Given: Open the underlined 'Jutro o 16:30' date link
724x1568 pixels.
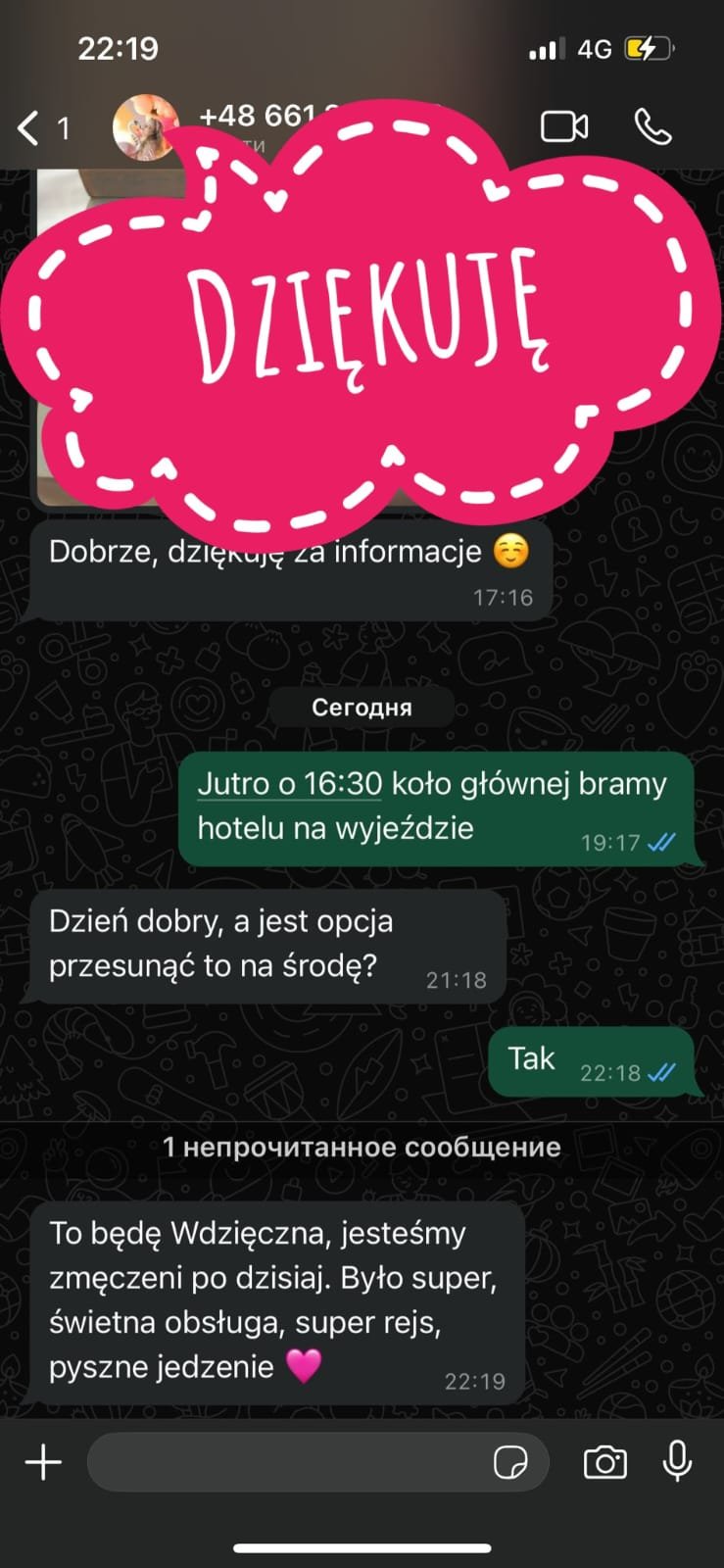Looking at the screenshot, I should tap(289, 784).
